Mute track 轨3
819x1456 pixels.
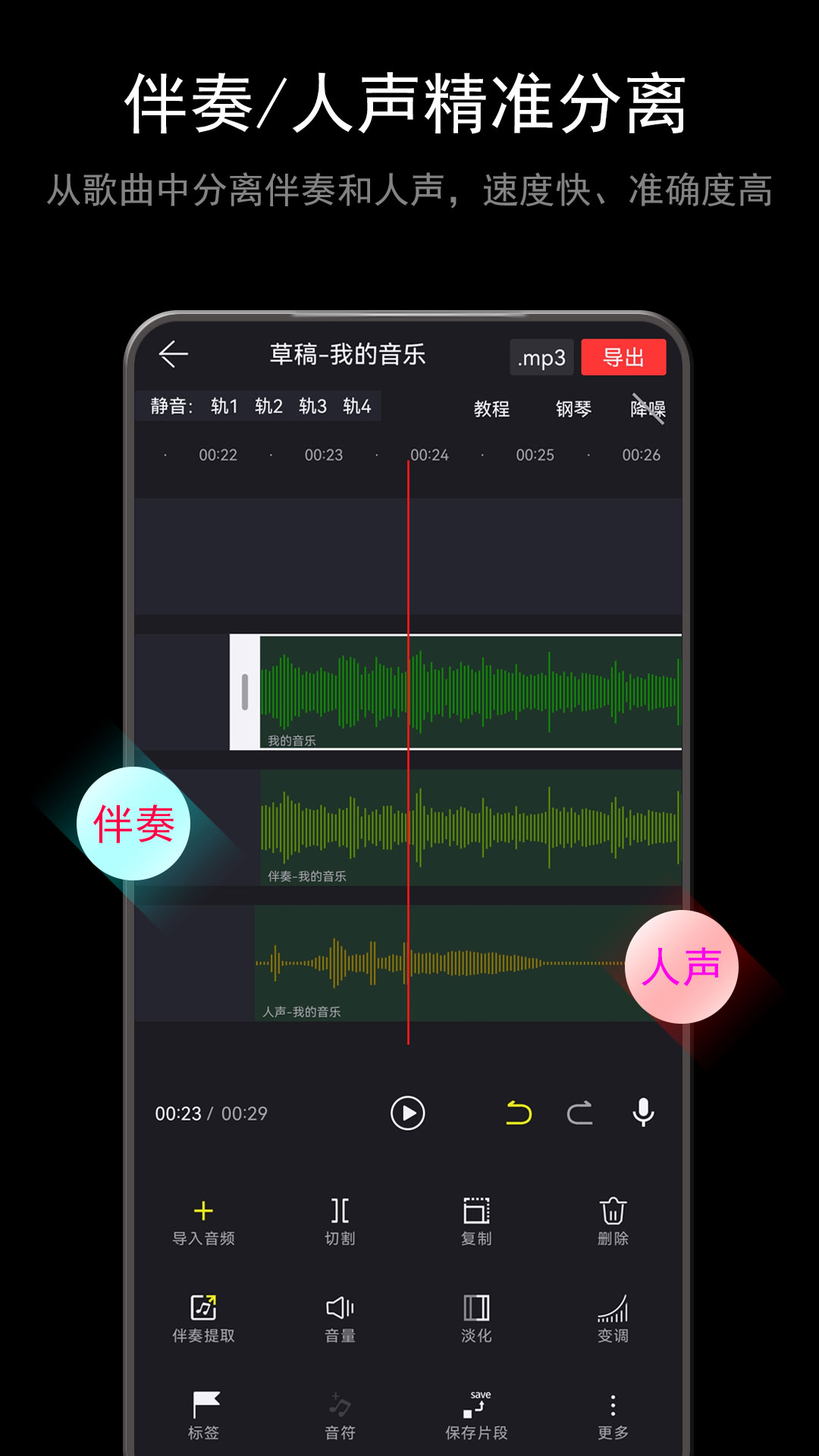coord(315,406)
